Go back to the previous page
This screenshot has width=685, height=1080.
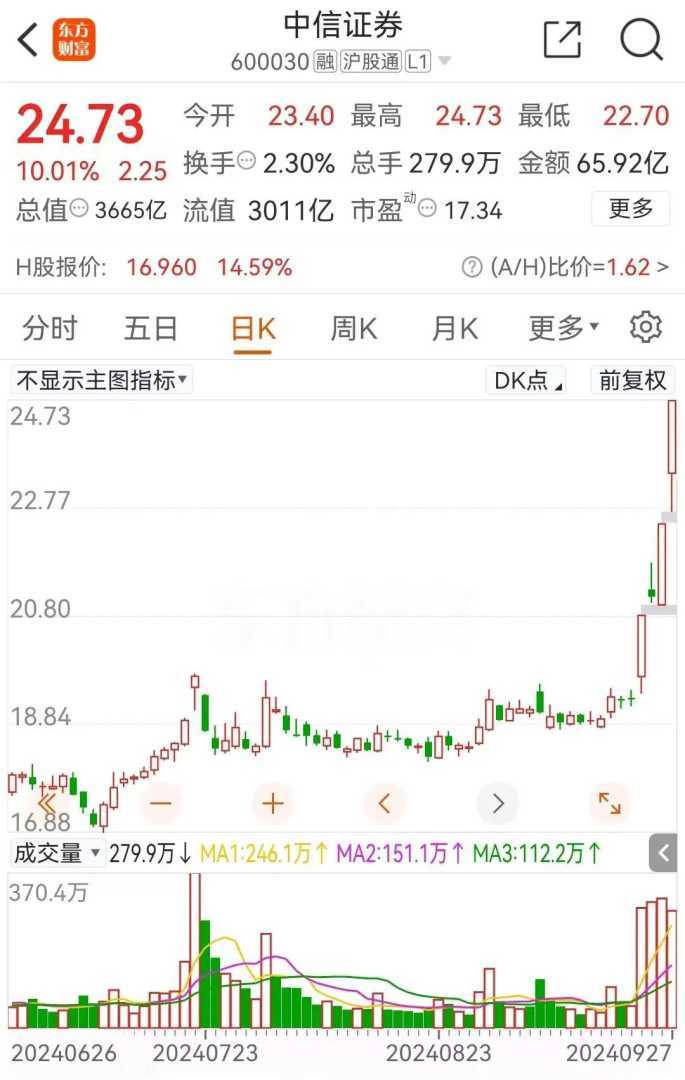[28, 40]
